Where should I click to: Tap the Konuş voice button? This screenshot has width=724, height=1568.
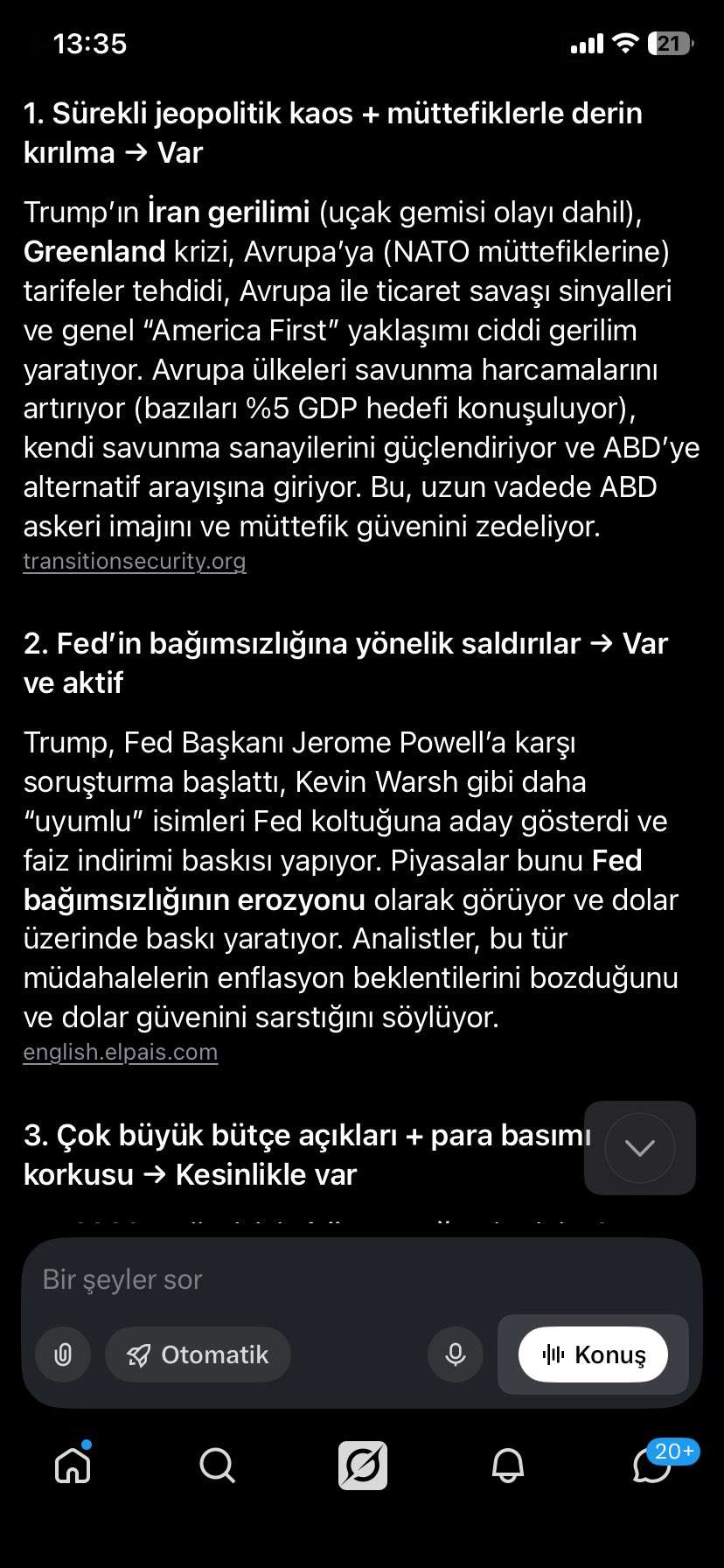pyautogui.click(x=594, y=1354)
